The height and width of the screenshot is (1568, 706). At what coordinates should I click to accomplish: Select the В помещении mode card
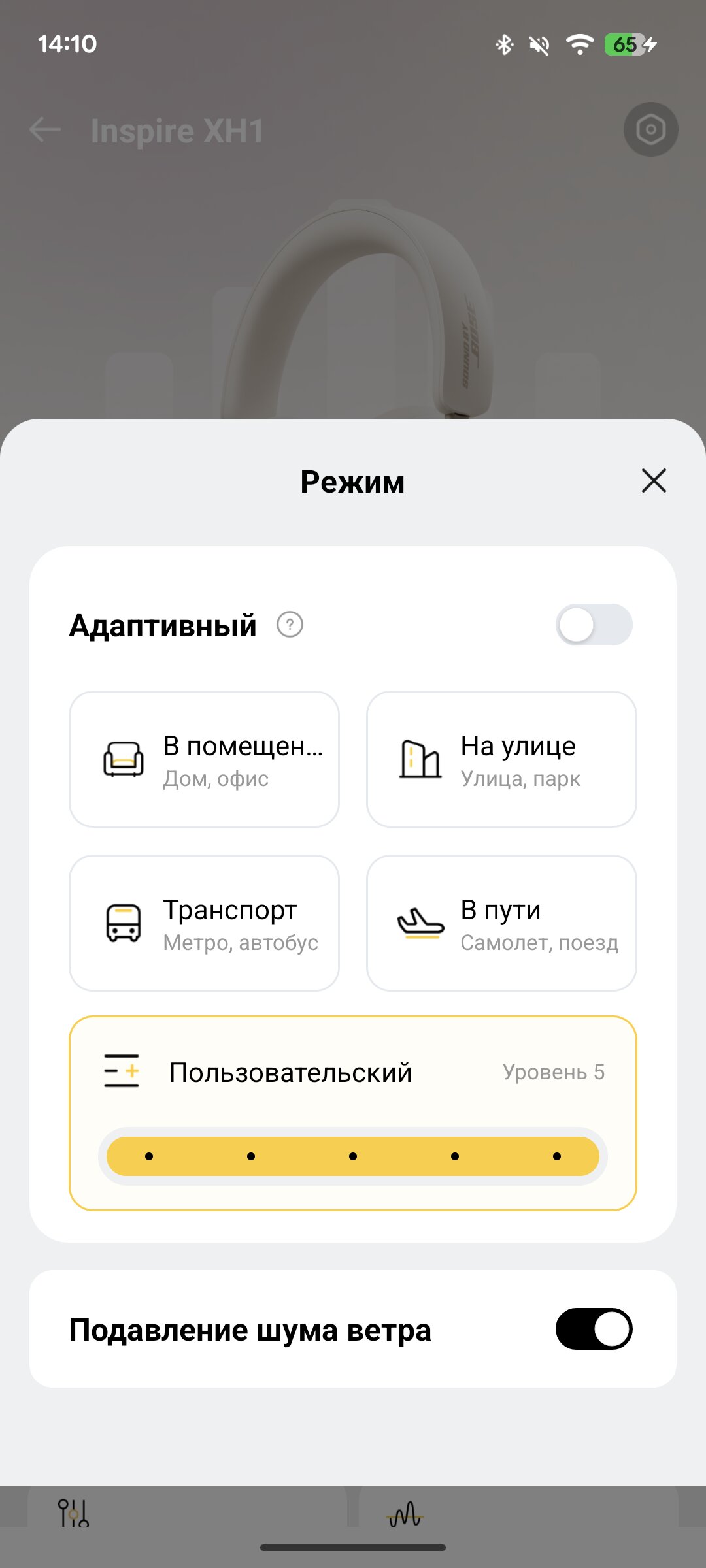[x=204, y=759]
